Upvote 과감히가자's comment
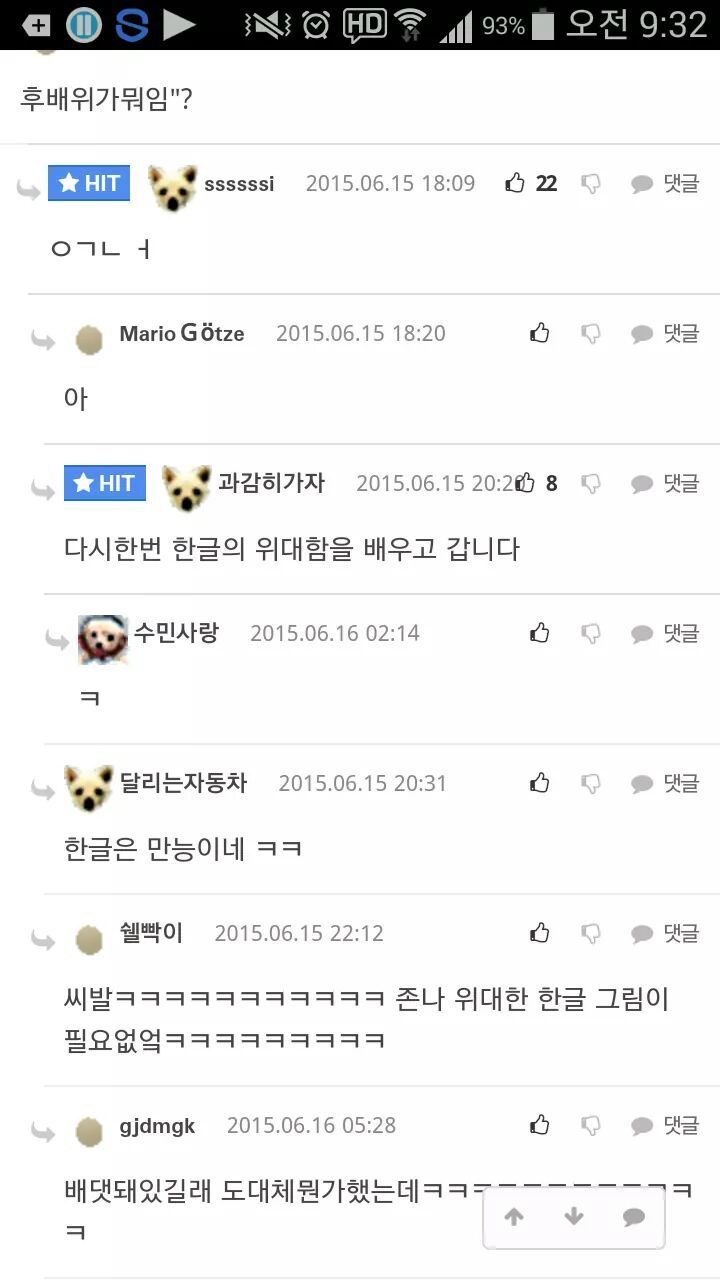 525,483
